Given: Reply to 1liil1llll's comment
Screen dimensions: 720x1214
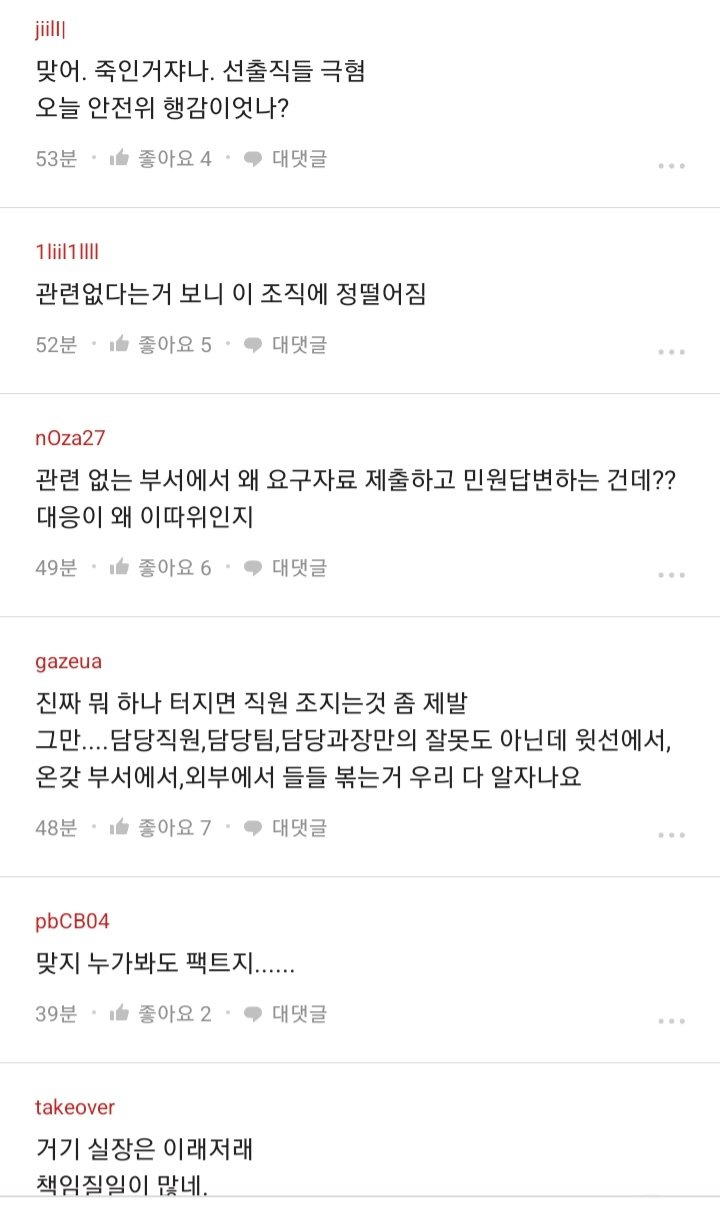Looking at the screenshot, I should click(286, 345).
